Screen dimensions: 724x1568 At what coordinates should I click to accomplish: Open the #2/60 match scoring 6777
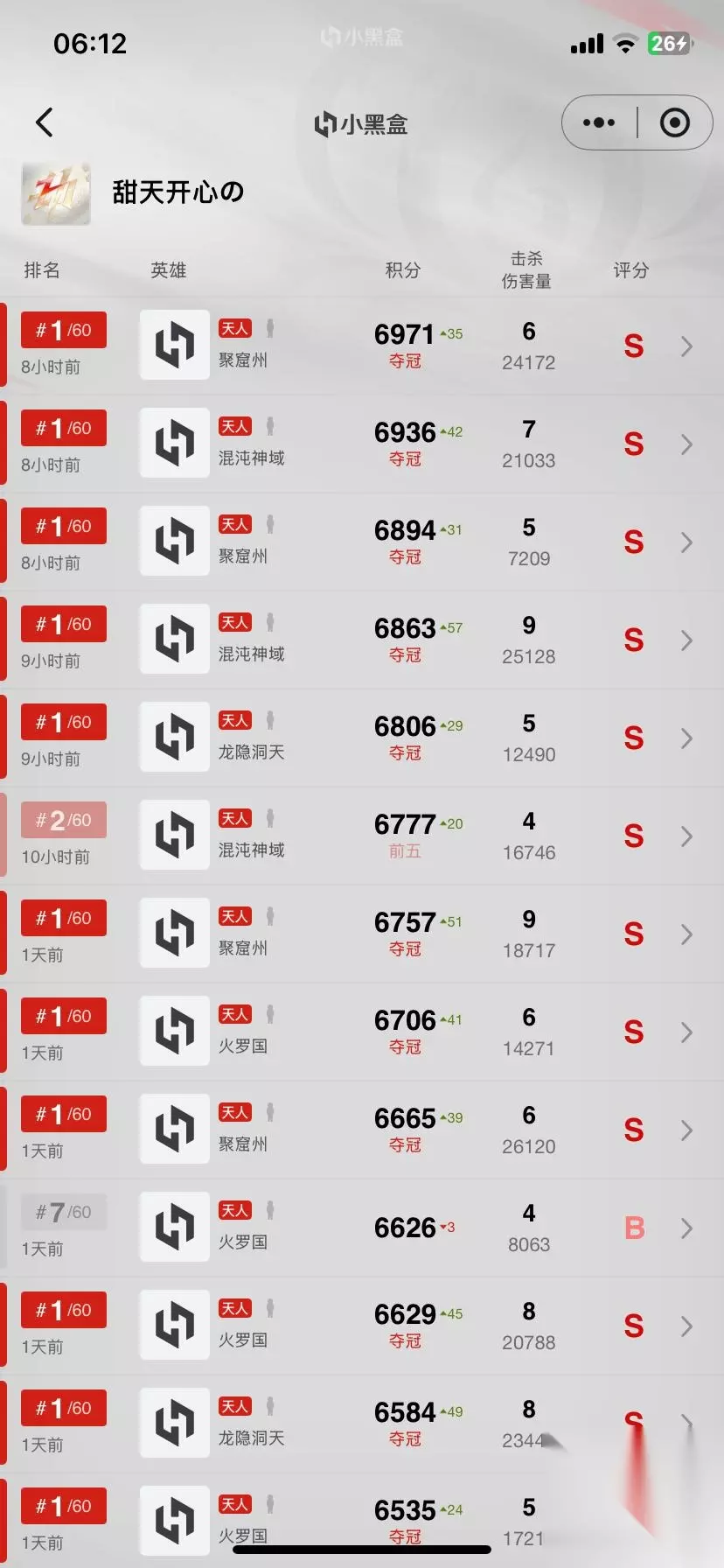tap(362, 836)
